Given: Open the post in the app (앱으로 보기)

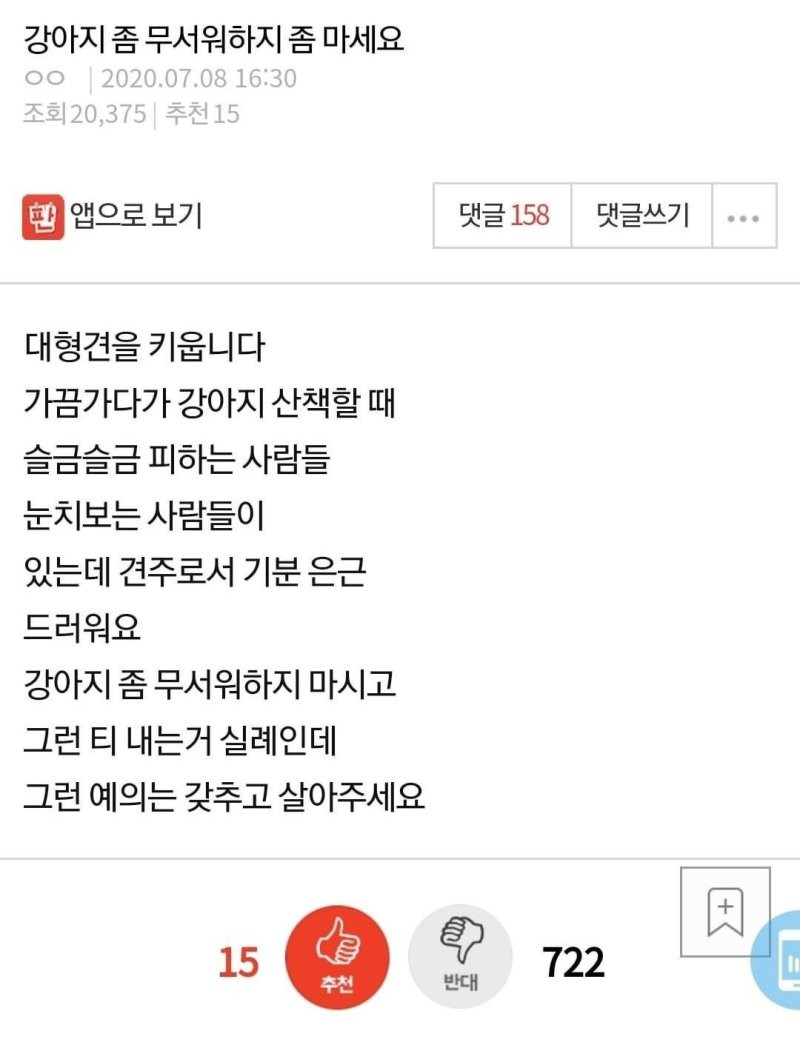Looking at the screenshot, I should [x=112, y=215].
